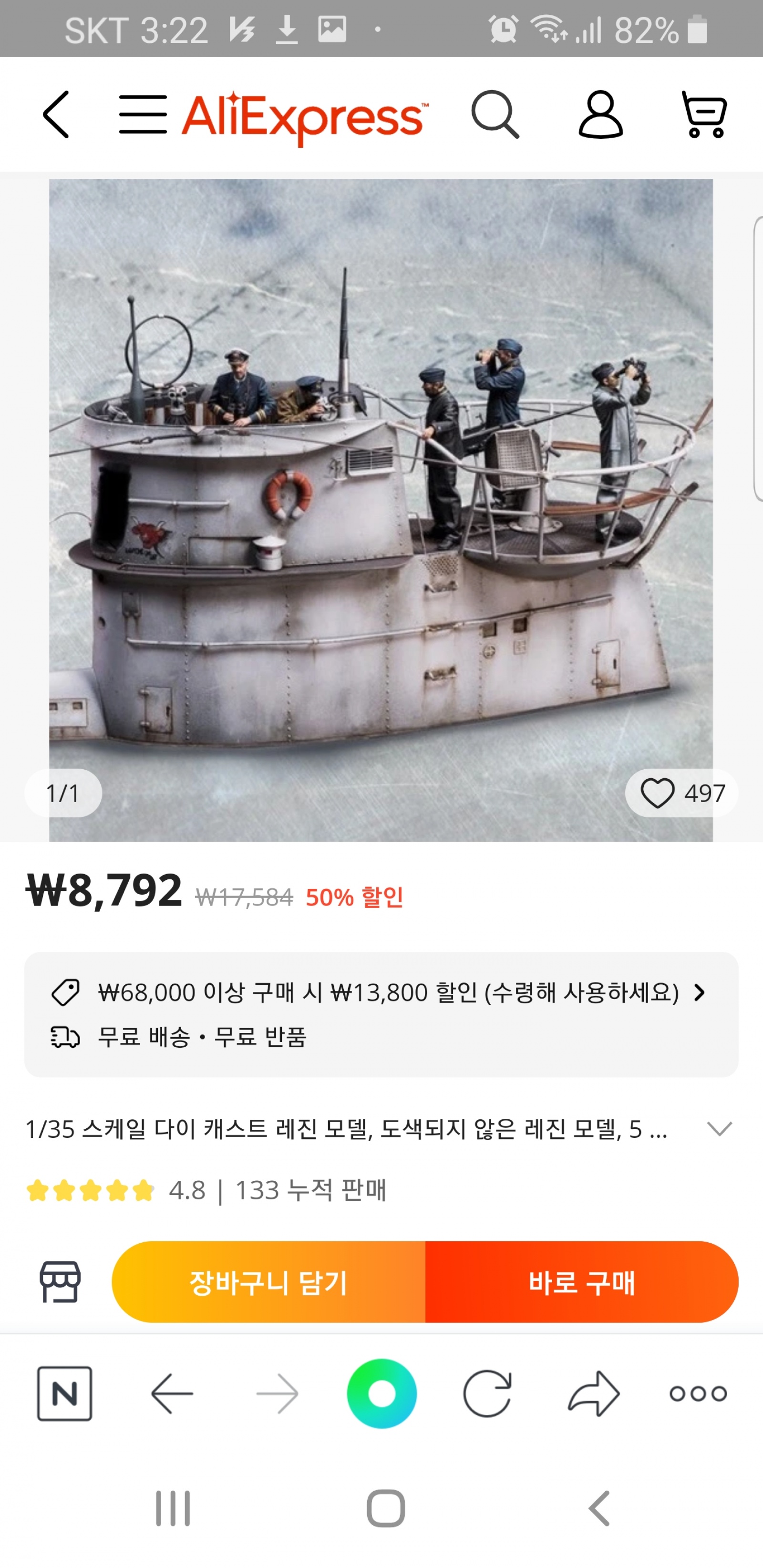This screenshot has width=763, height=1568.
Task: Go back in browser toolbar
Action: (172, 1393)
